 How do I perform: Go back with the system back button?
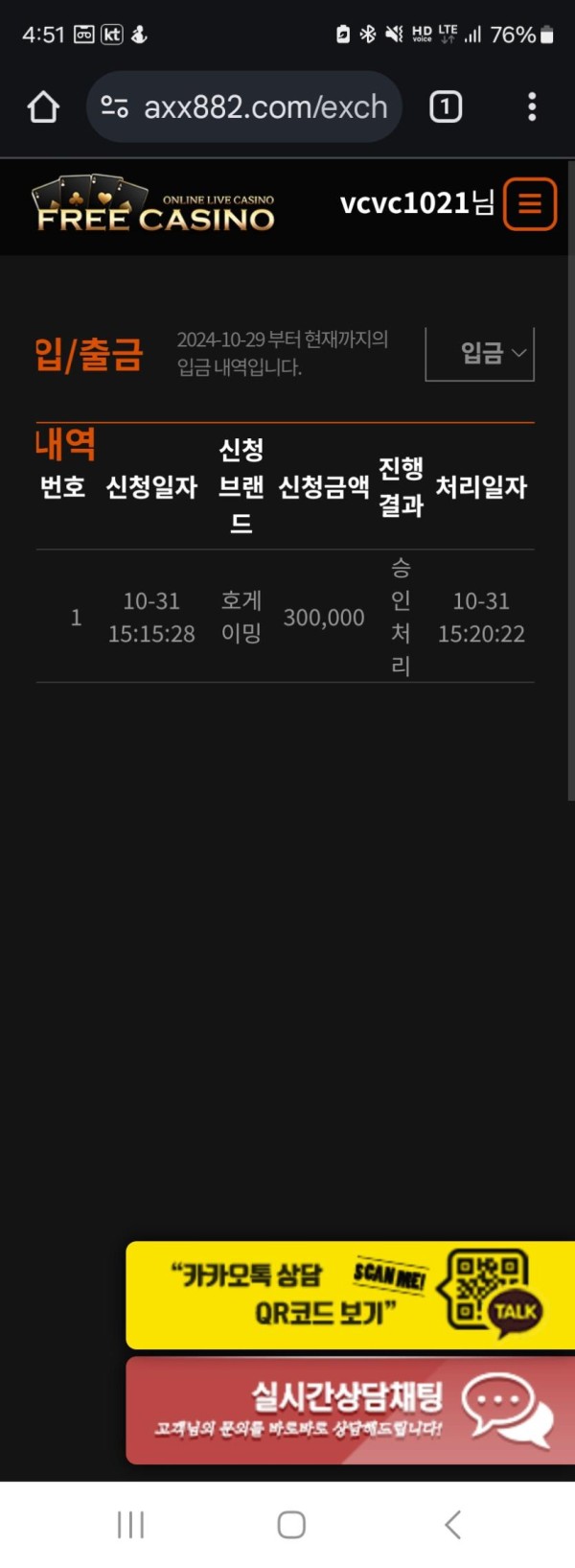(x=453, y=1524)
